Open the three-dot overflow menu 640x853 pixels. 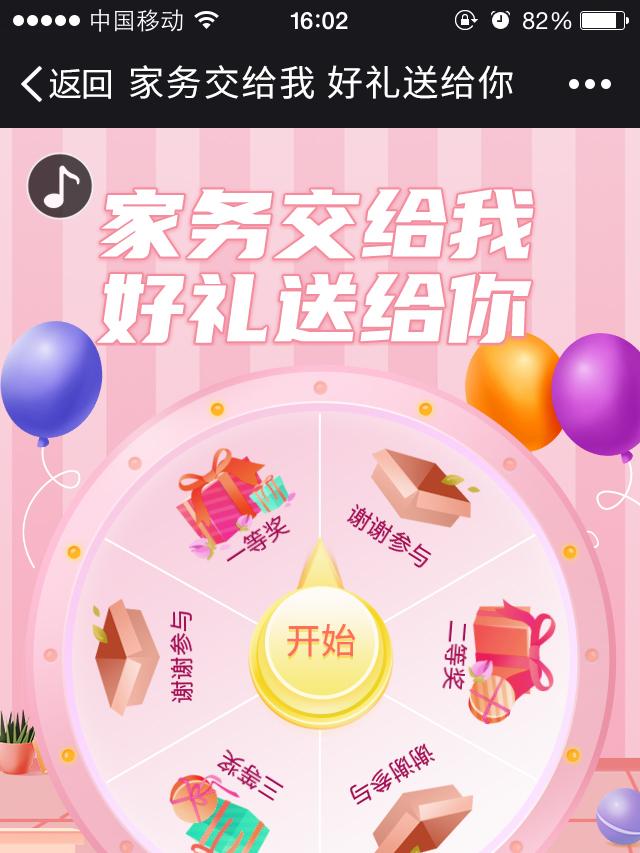[589, 85]
